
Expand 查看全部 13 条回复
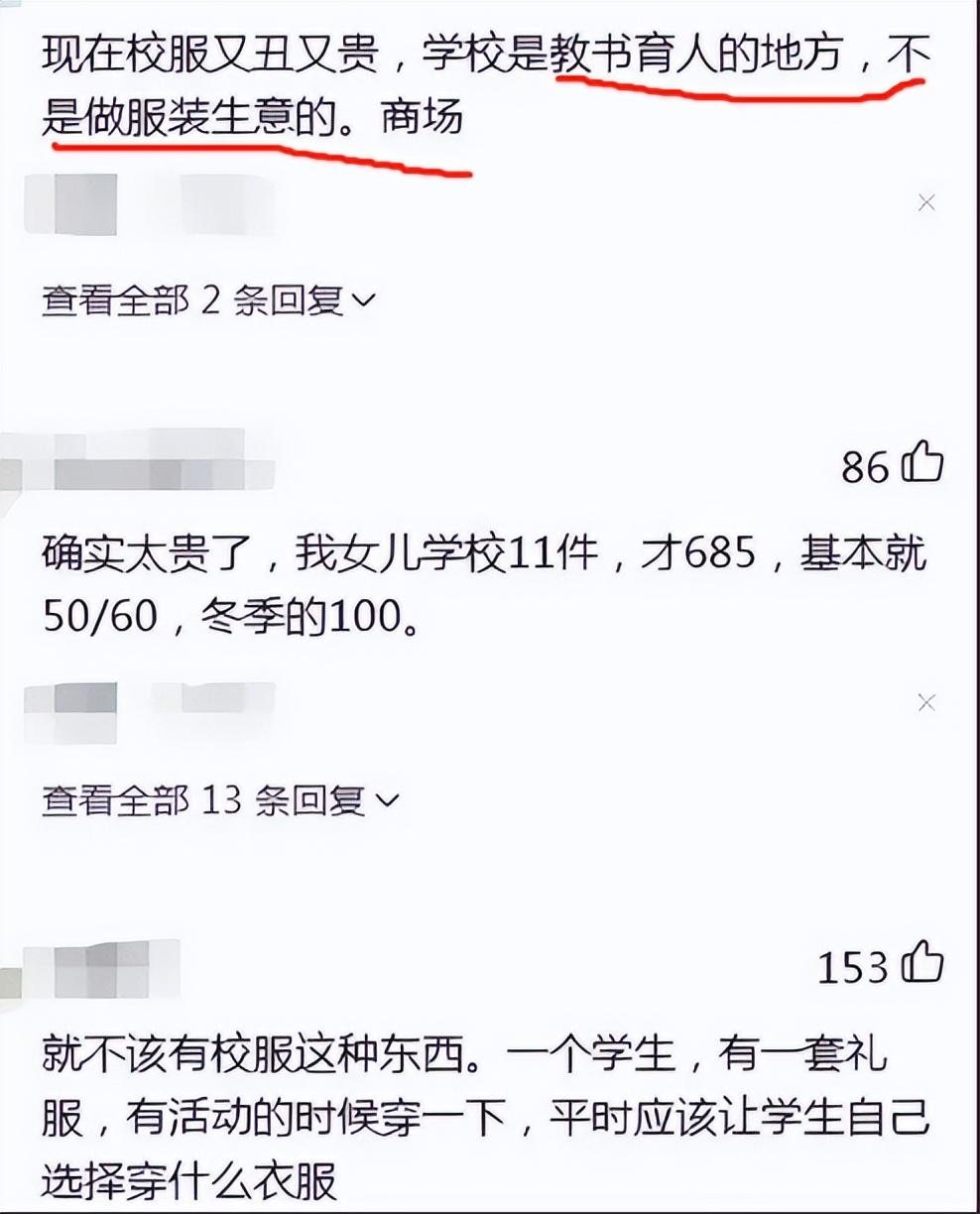click(220, 800)
